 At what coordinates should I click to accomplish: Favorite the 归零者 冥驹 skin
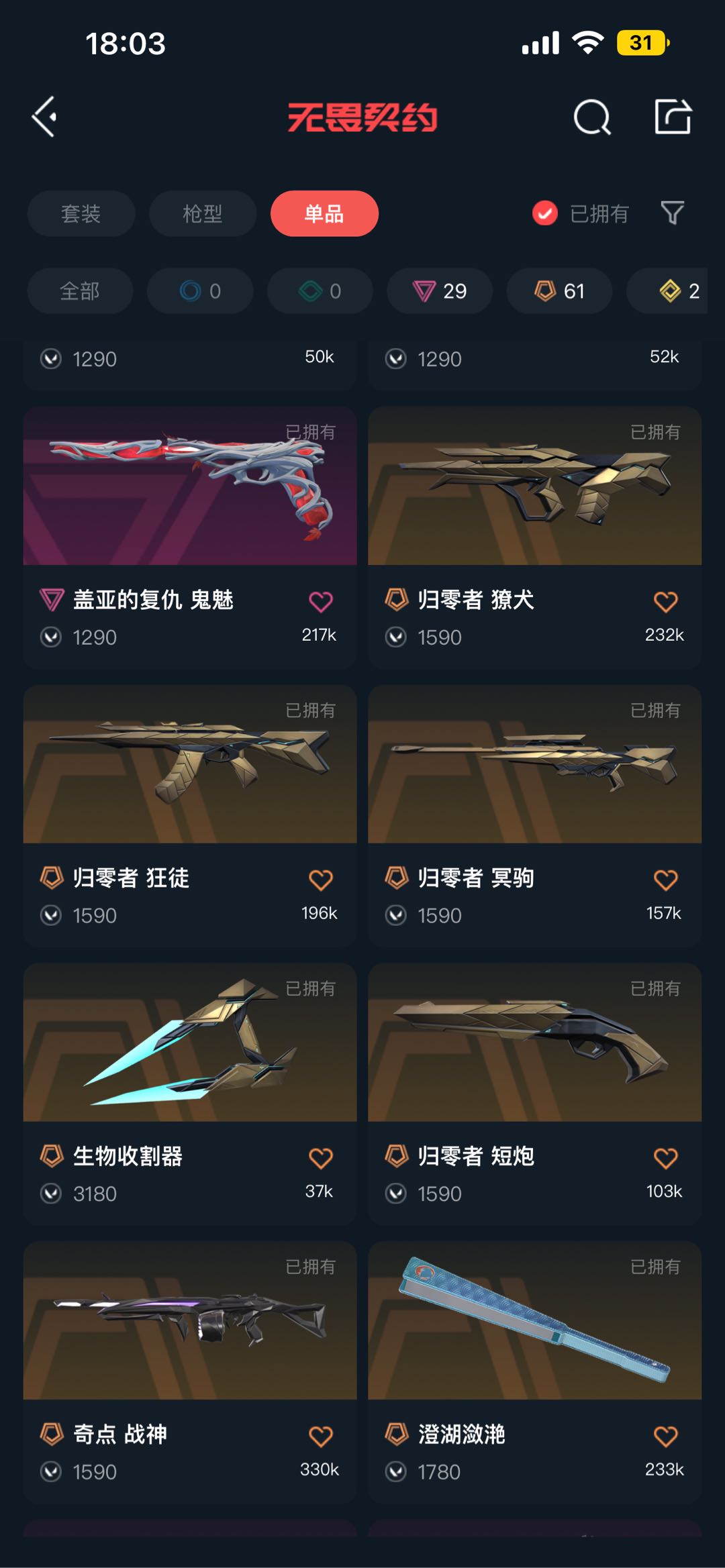pyautogui.click(x=665, y=880)
